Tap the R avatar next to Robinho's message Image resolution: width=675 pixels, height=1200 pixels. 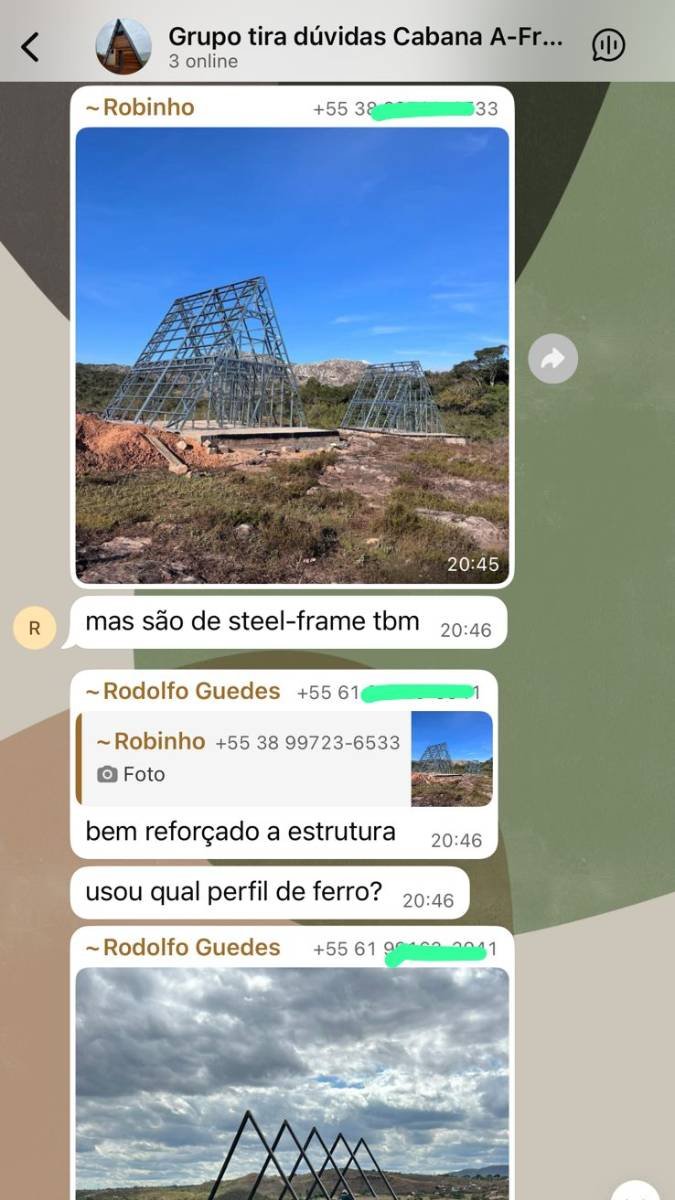point(35,628)
